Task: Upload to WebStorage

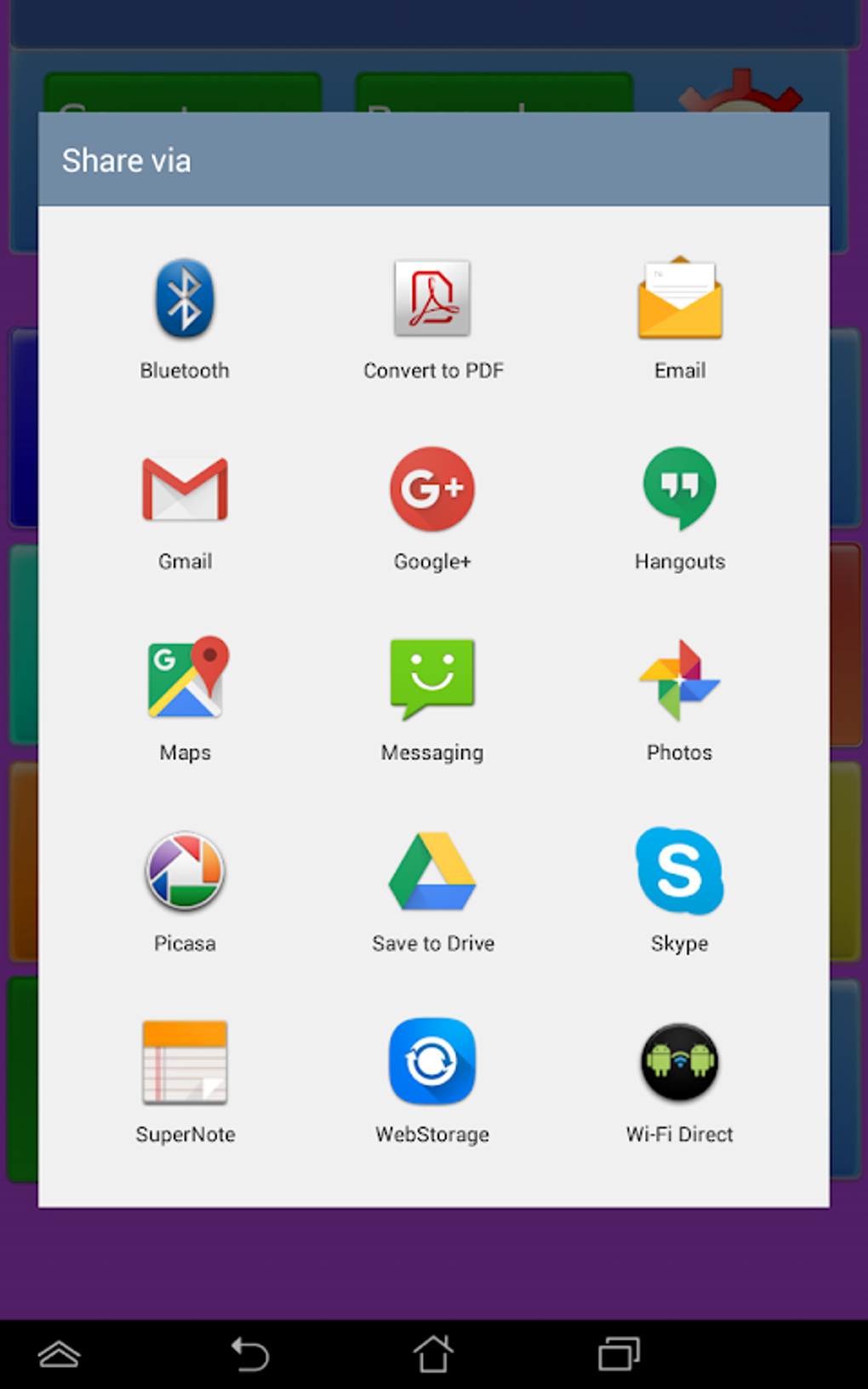Action: click(x=432, y=1082)
